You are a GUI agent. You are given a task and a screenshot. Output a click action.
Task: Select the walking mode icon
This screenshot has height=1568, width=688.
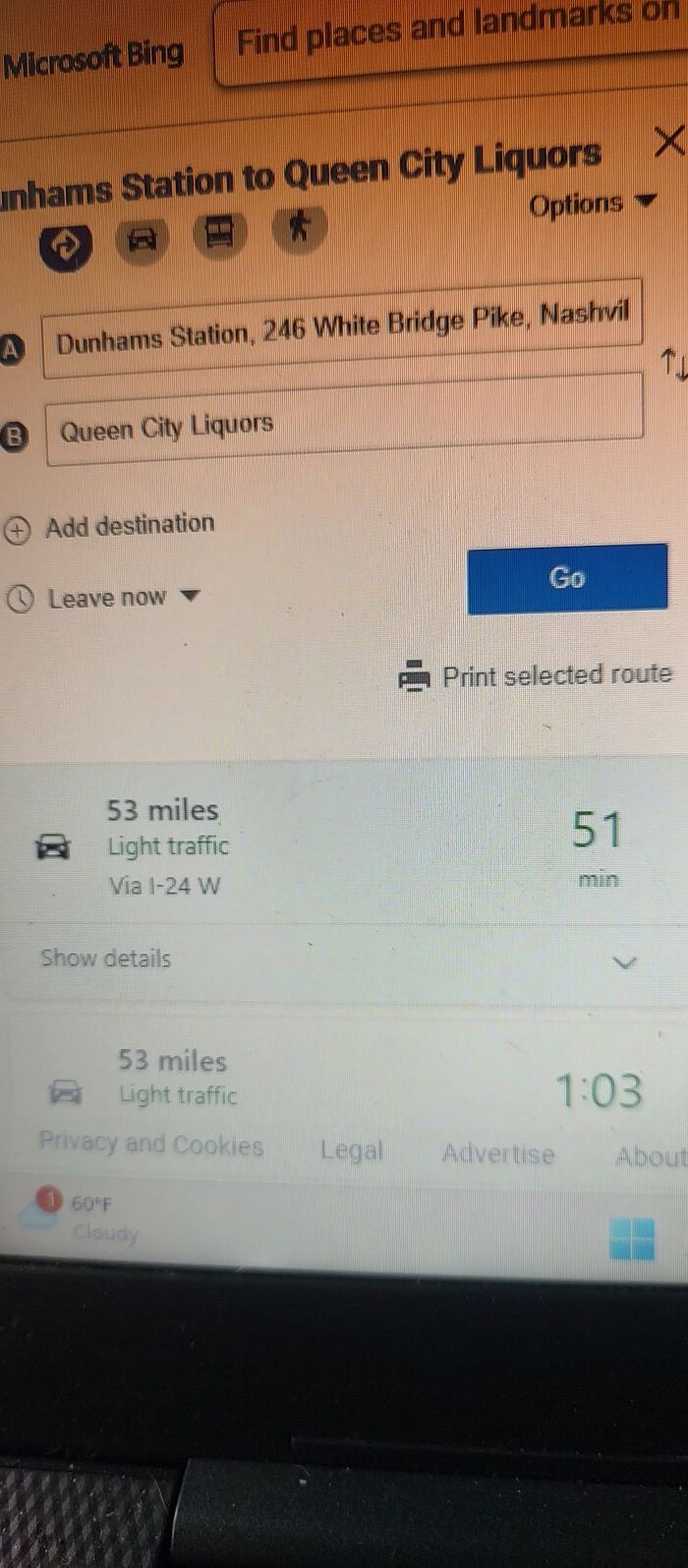[x=299, y=227]
